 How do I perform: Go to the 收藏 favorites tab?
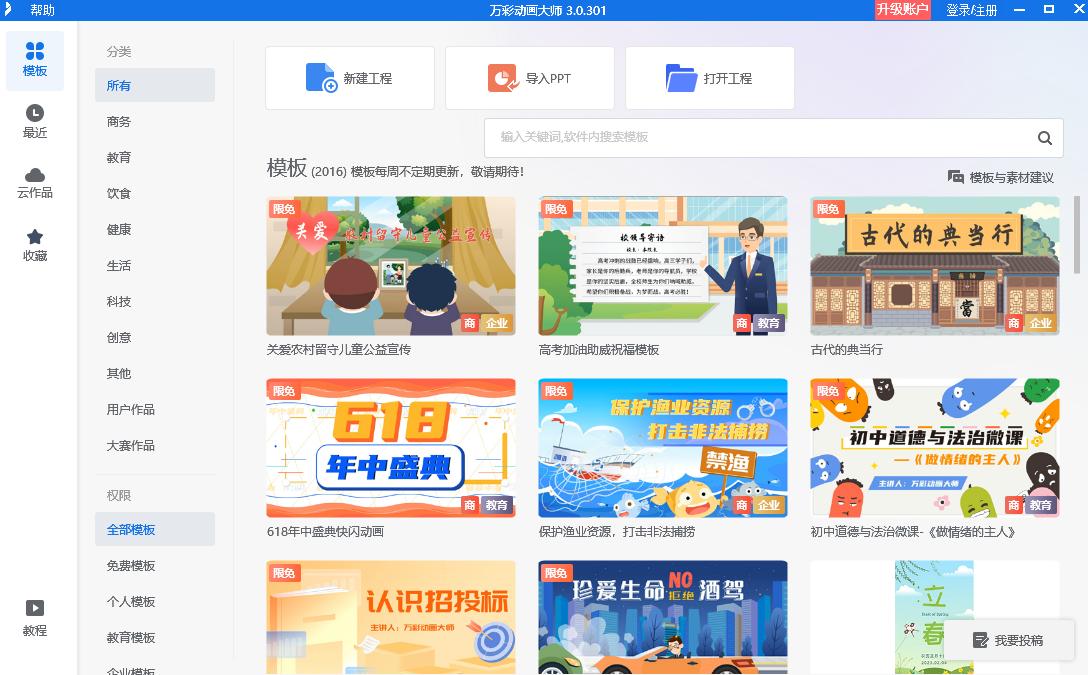coord(35,245)
